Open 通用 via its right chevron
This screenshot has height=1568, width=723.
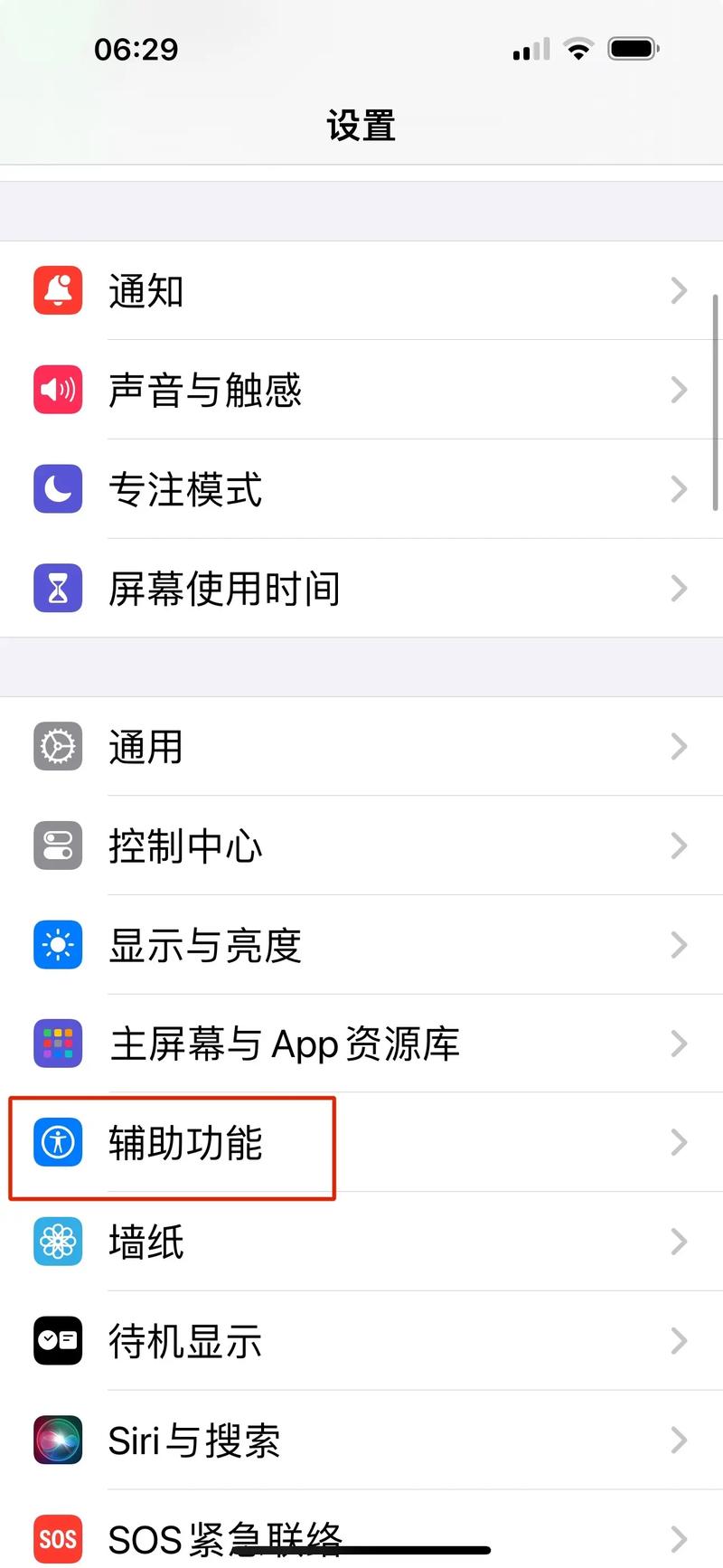tap(679, 747)
